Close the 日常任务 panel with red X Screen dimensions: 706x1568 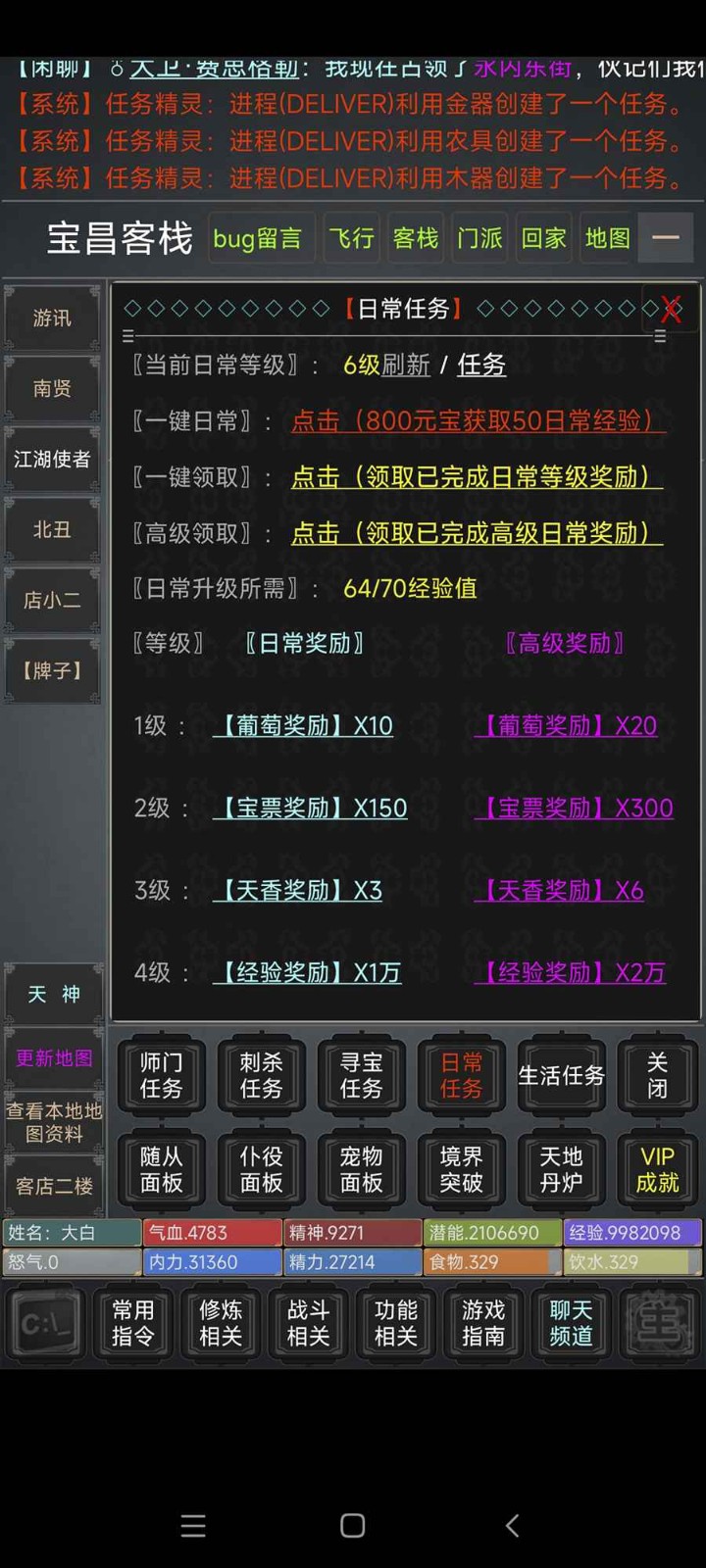pos(671,310)
